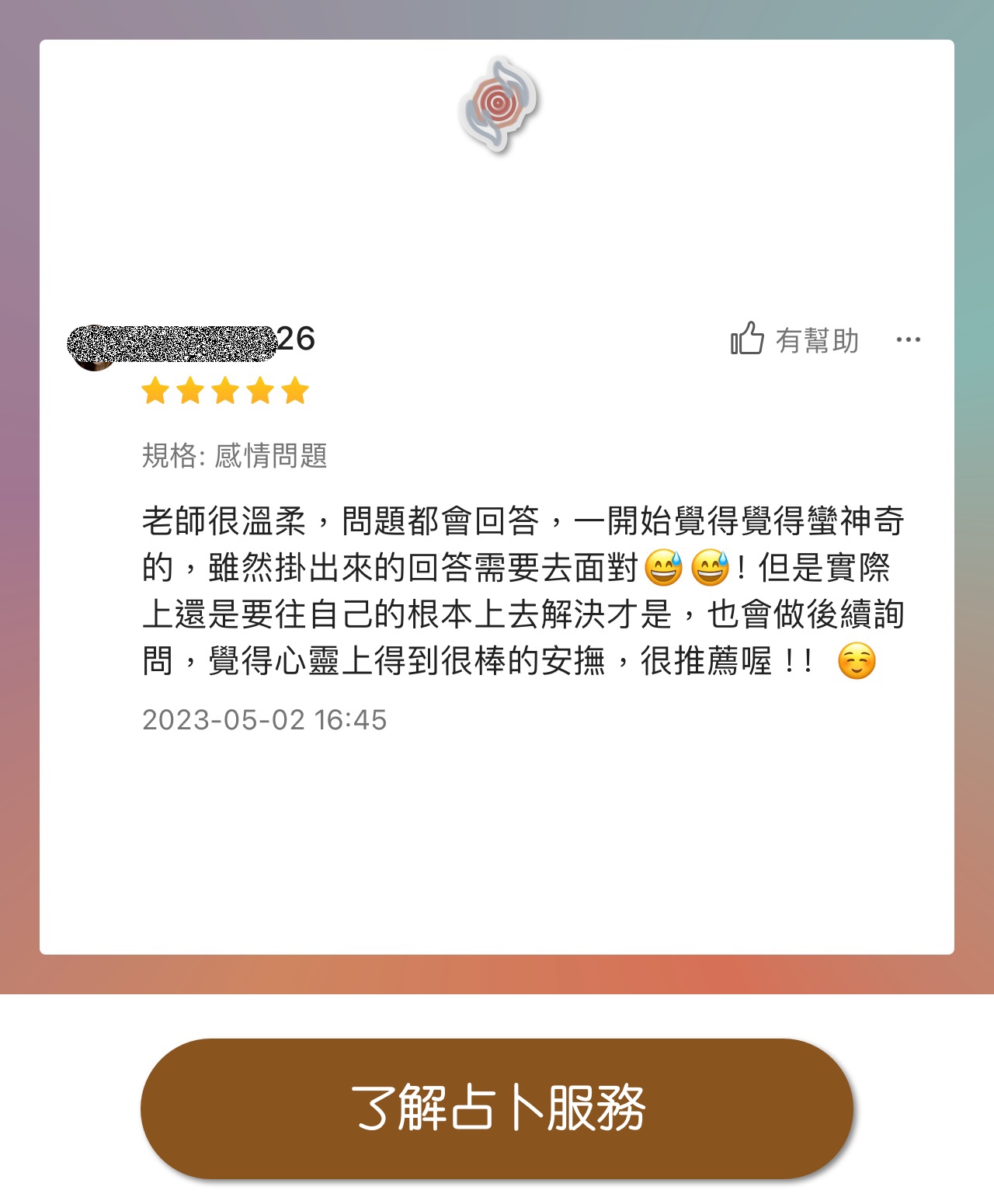Screen dimensions: 994x1204
Task: Toggle the second rating star
Action: coord(189,390)
